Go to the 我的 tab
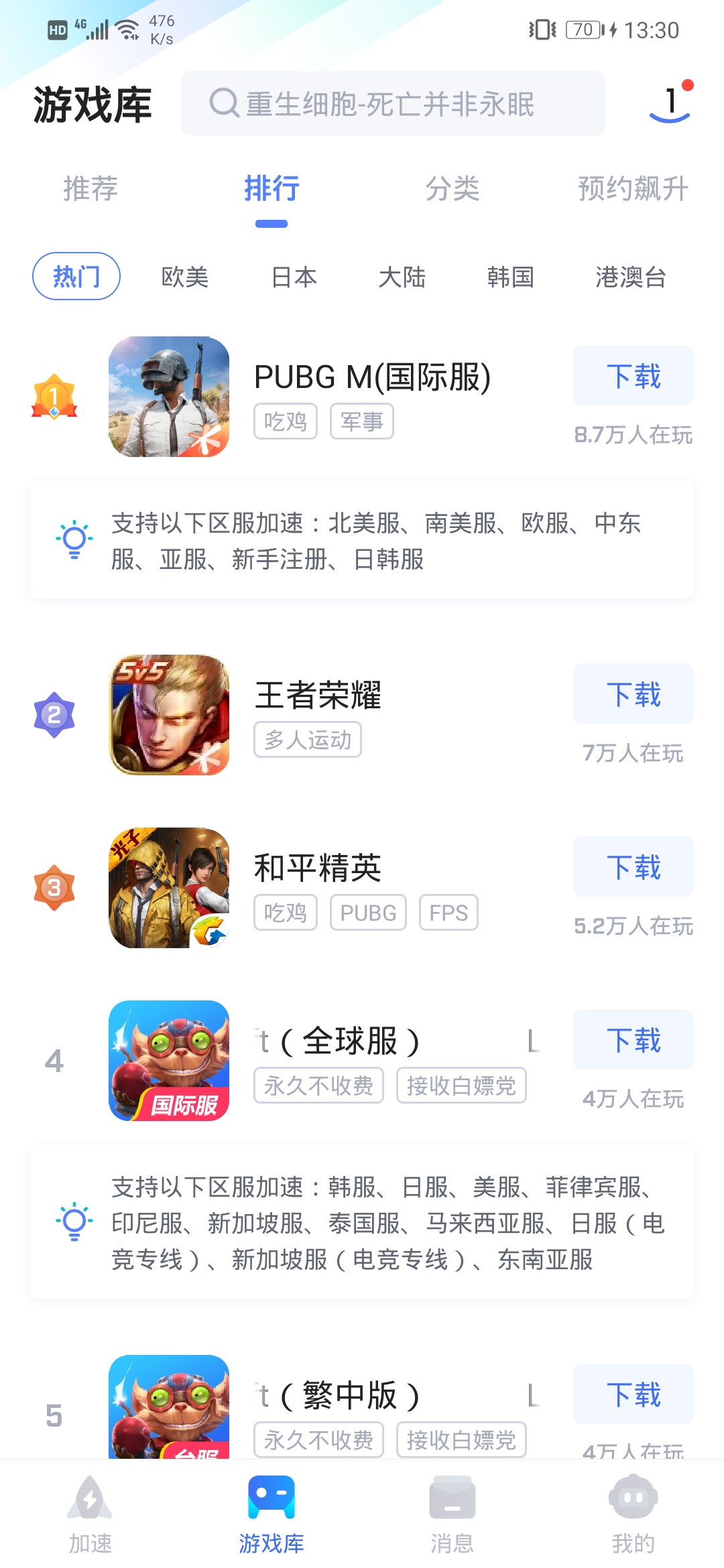Screen dimensions: 724x1568 tap(633, 1514)
